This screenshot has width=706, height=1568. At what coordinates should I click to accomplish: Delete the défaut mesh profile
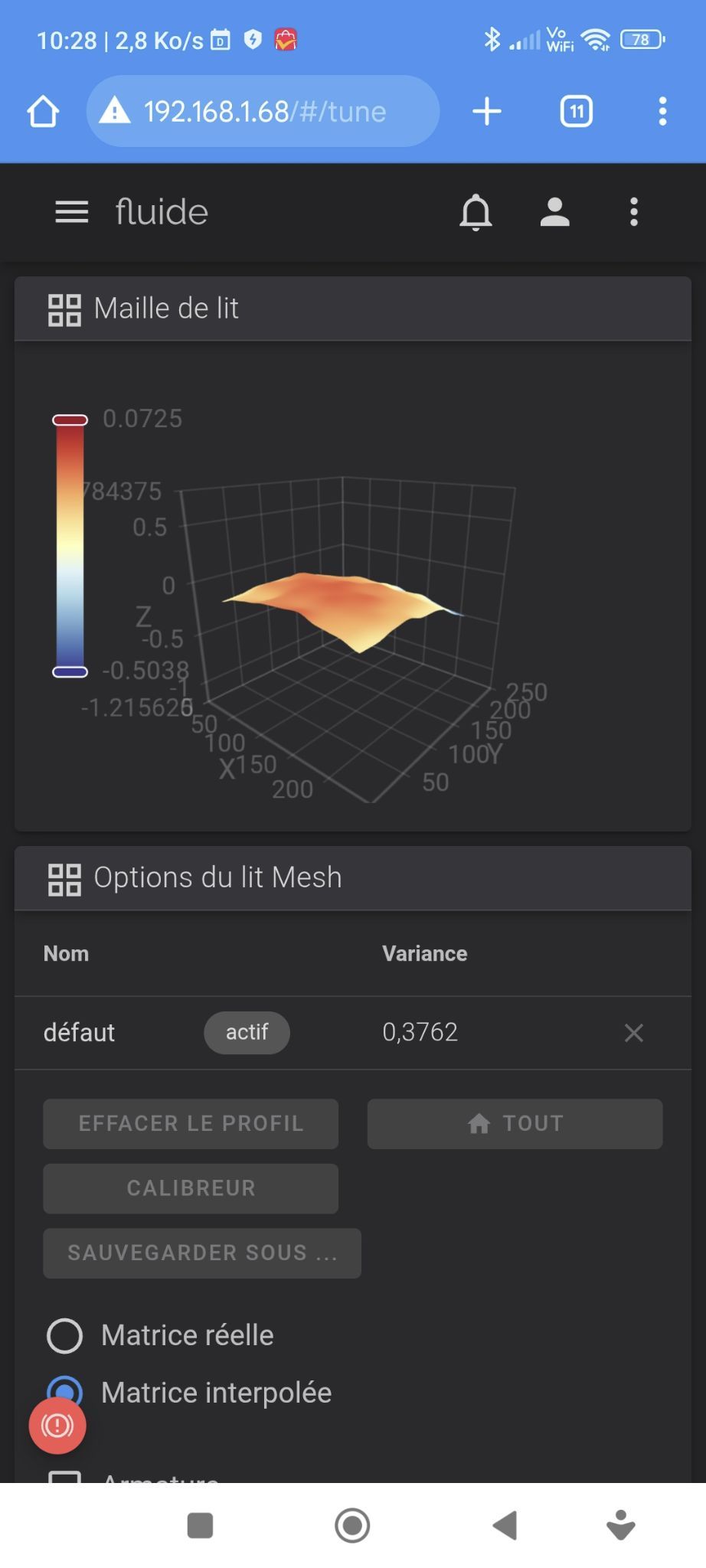633,1033
